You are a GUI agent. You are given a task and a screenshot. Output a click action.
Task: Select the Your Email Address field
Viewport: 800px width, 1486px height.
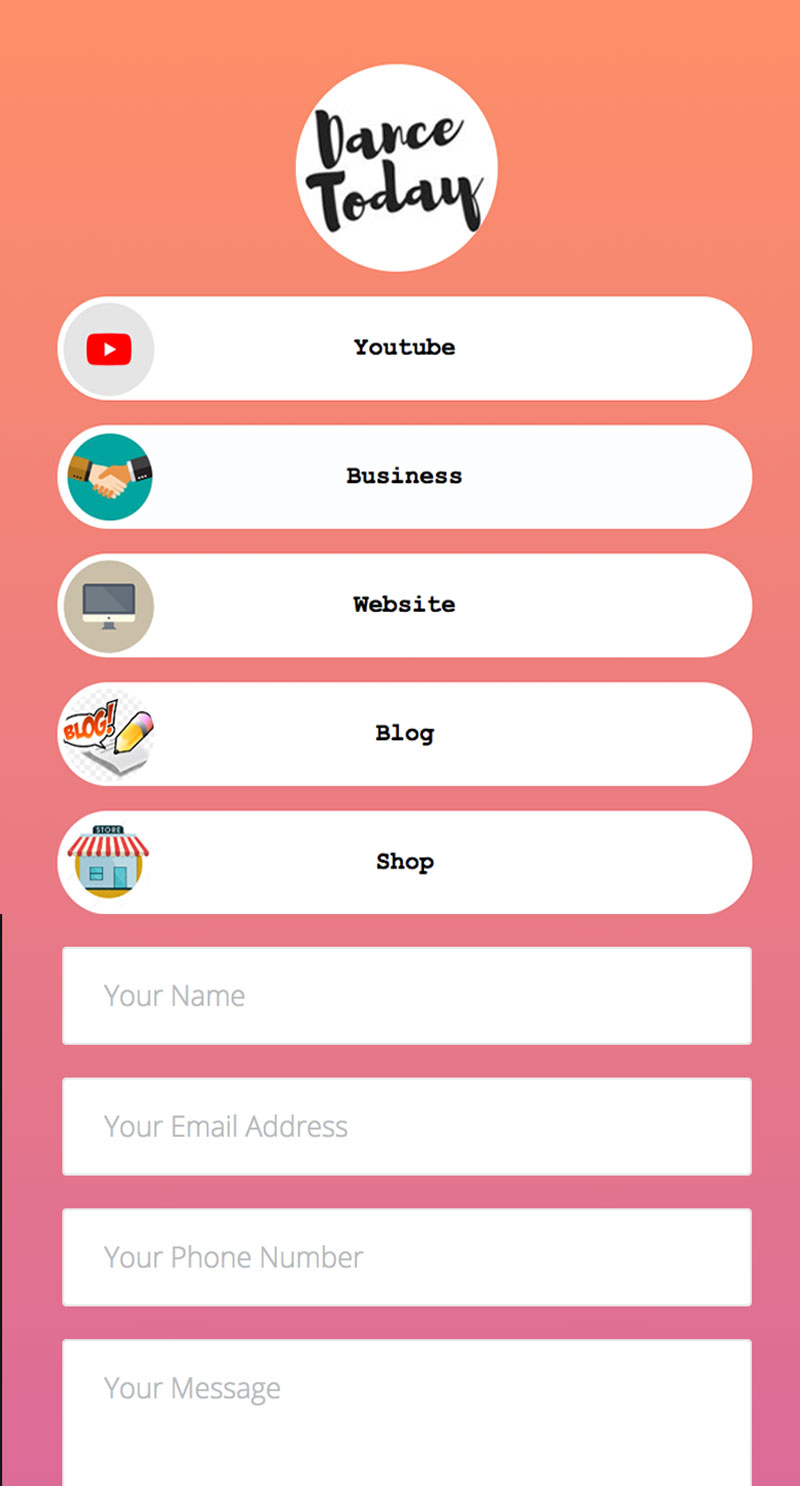coord(406,1127)
